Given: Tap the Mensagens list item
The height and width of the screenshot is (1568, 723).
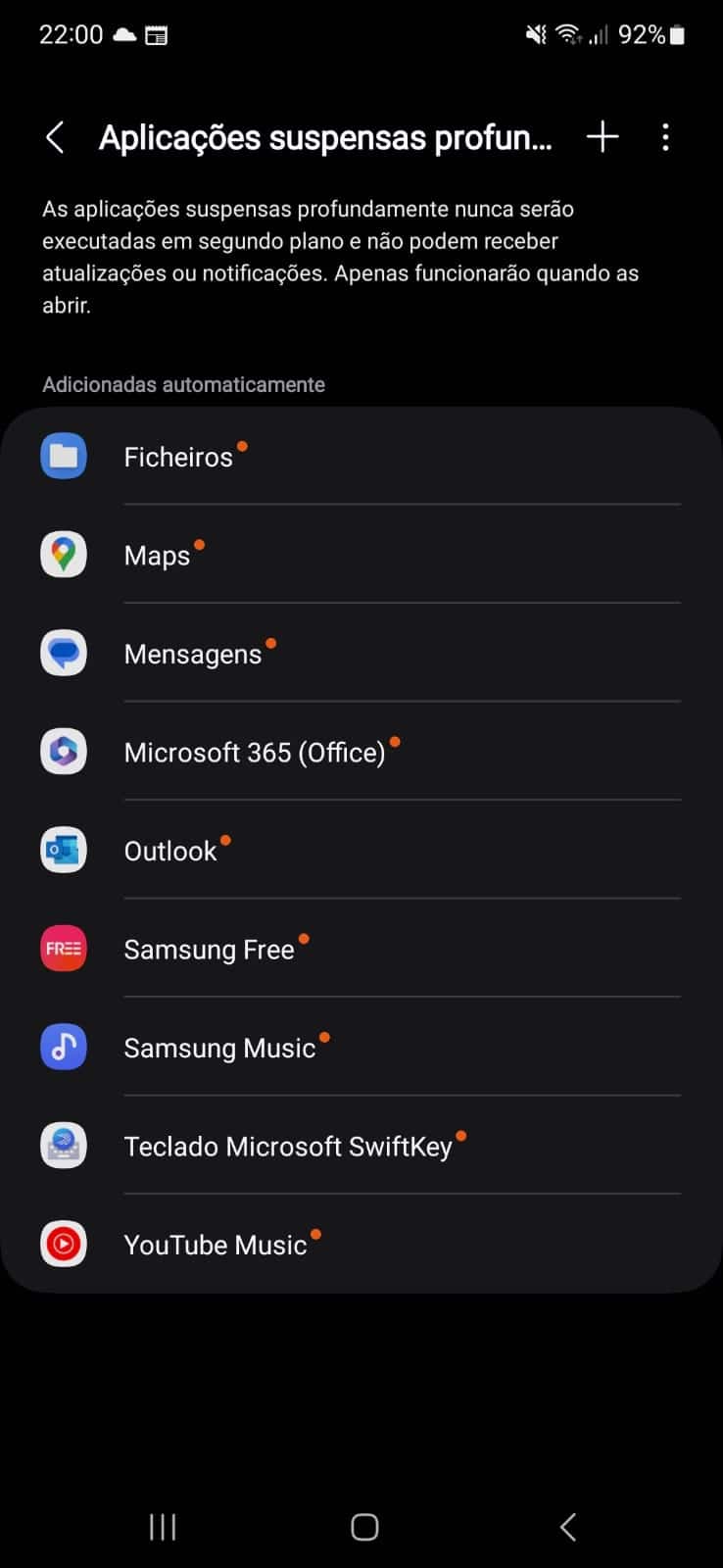Looking at the screenshot, I should (x=361, y=654).
